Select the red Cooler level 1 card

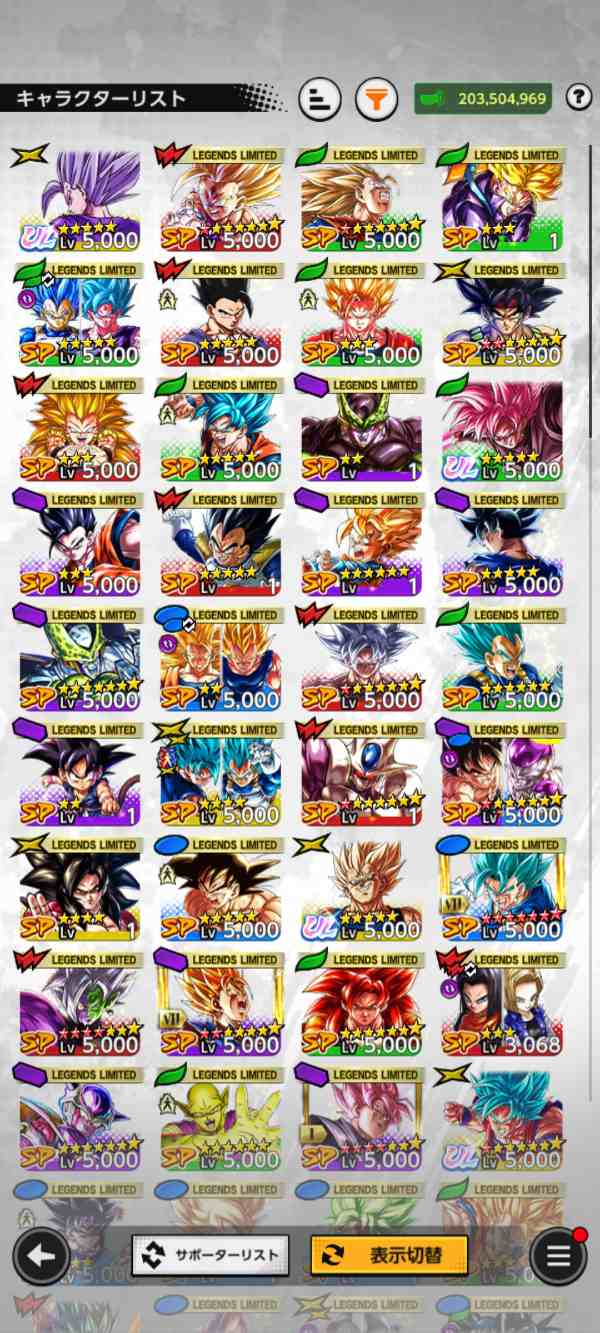pyautogui.click(x=361, y=775)
